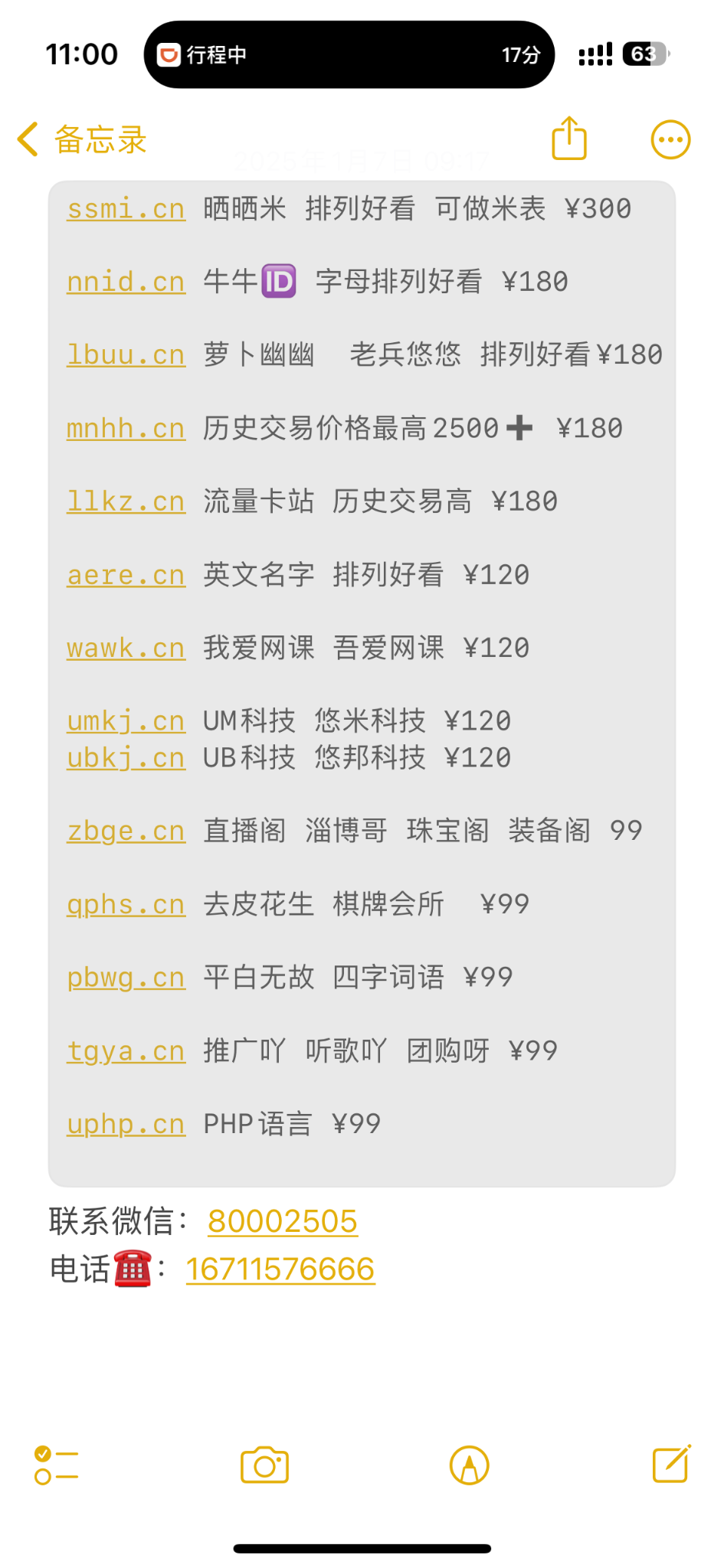Start markup drawing tool
The height and width of the screenshot is (1568, 724).
click(x=469, y=1465)
